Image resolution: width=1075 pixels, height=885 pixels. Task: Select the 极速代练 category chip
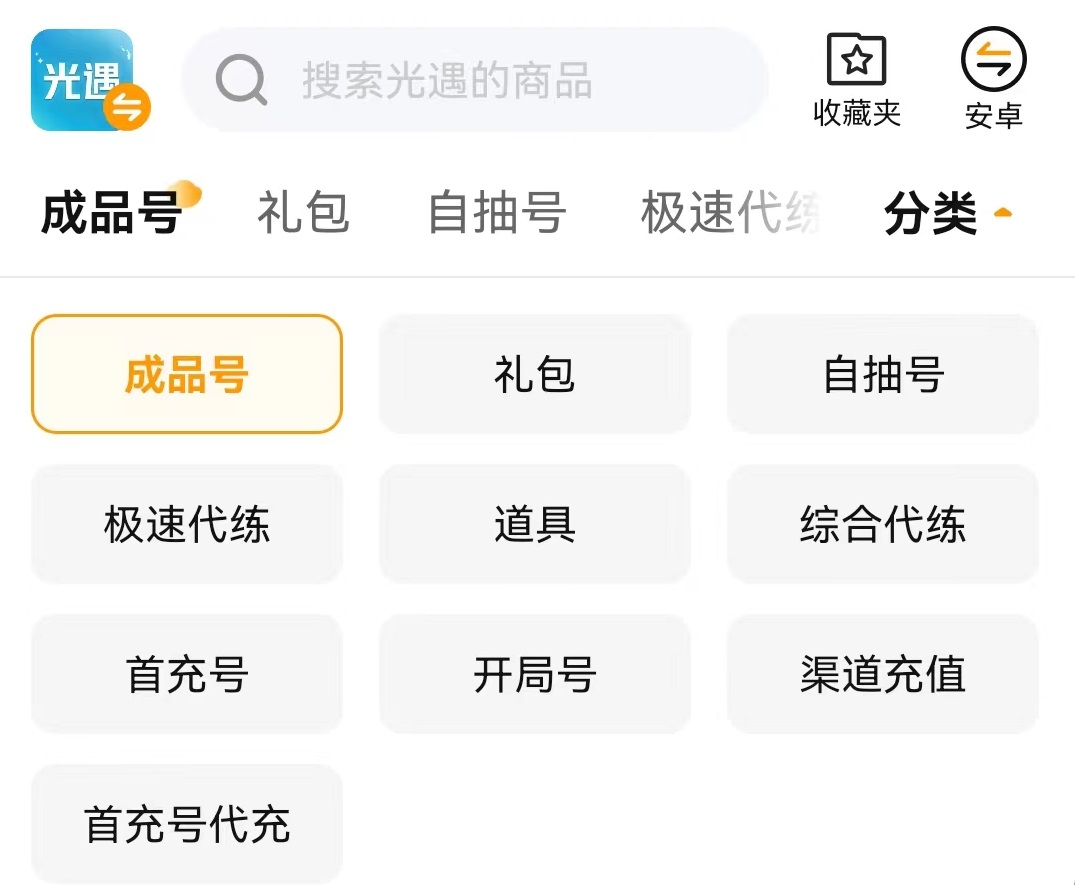tap(186, 524)
